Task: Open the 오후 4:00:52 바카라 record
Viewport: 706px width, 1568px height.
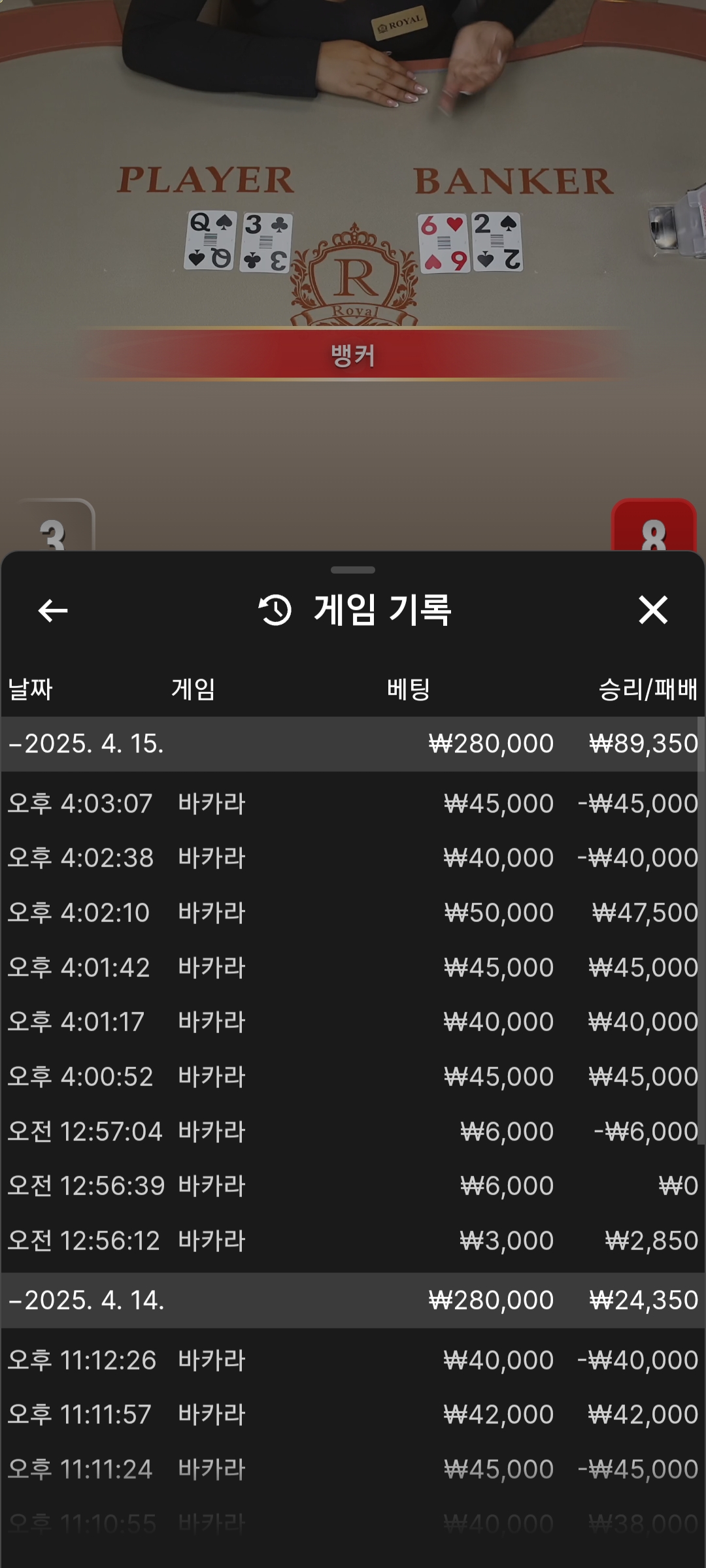Action: coord(352,1077)
